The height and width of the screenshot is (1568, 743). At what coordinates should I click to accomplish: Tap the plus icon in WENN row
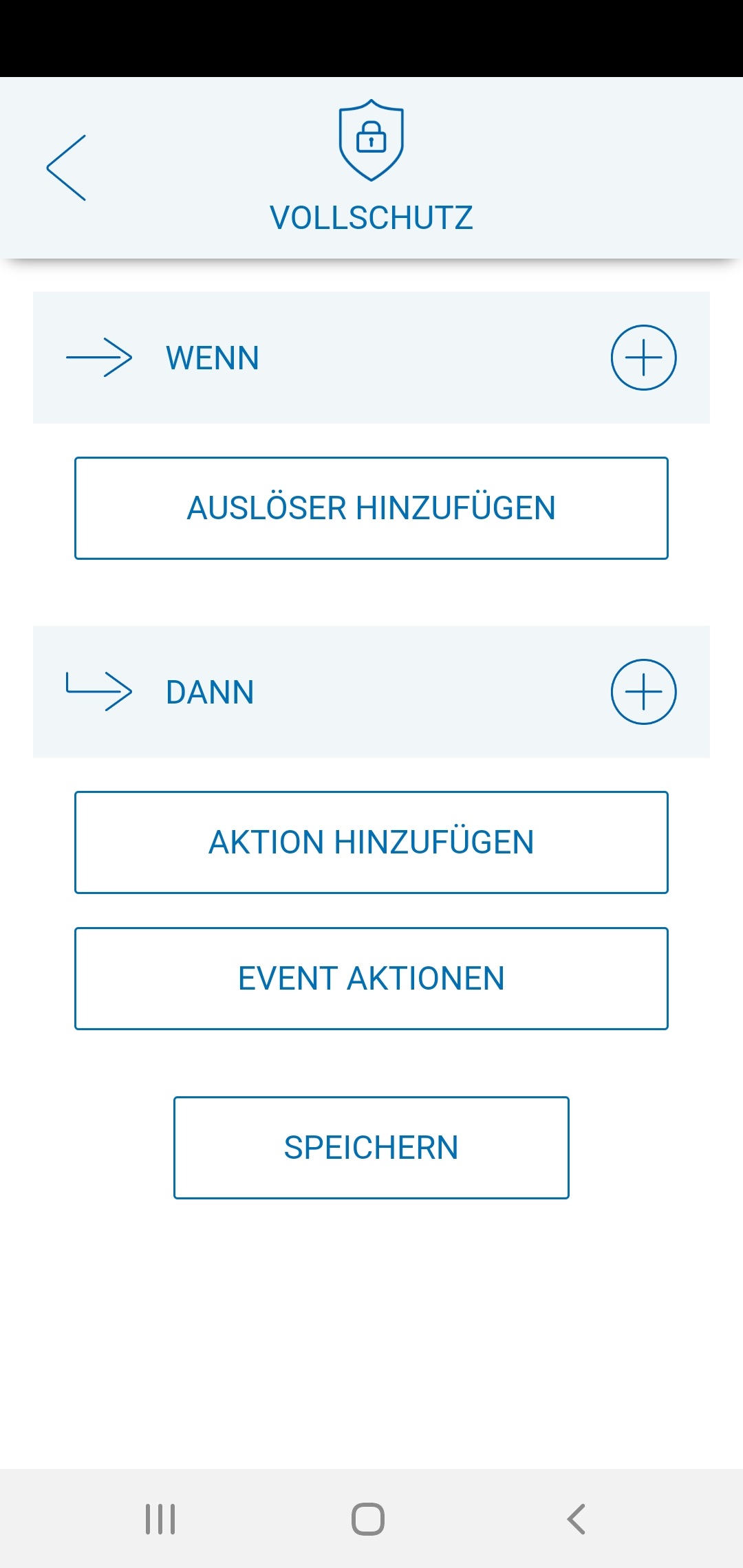[x=643, y=358]
